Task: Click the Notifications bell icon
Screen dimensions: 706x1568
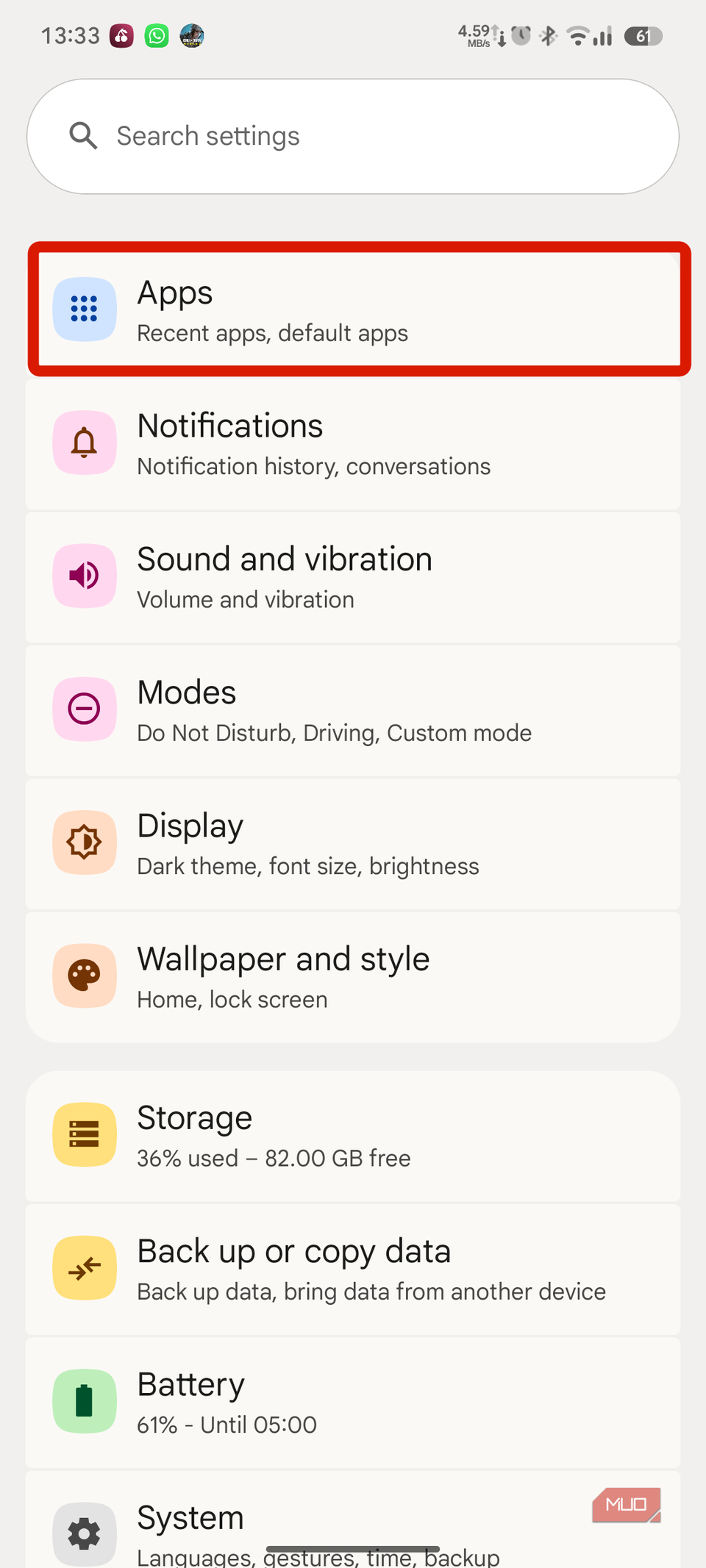Action: pos(84,442)
